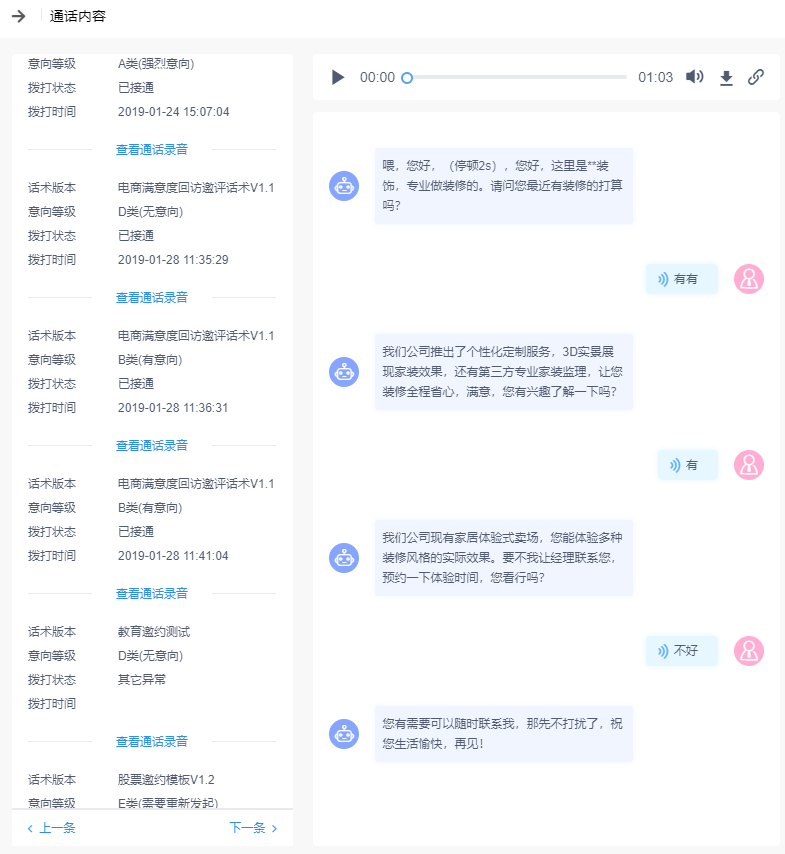Open 查看通话录音 under 2019-01-28 11:41:04
The width and height of the screenshot is (785, 854).
[x=152, y=594]
